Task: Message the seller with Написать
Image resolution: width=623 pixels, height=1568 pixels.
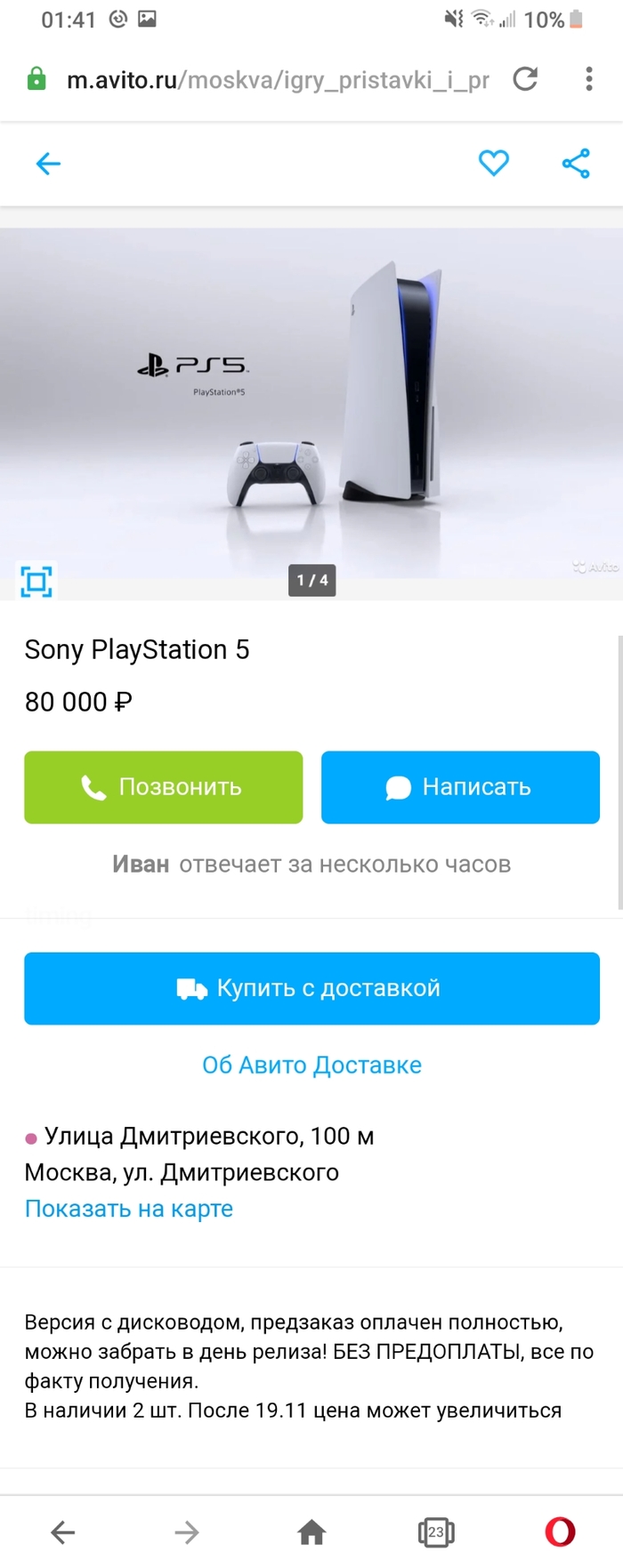Action: point(460,787)
